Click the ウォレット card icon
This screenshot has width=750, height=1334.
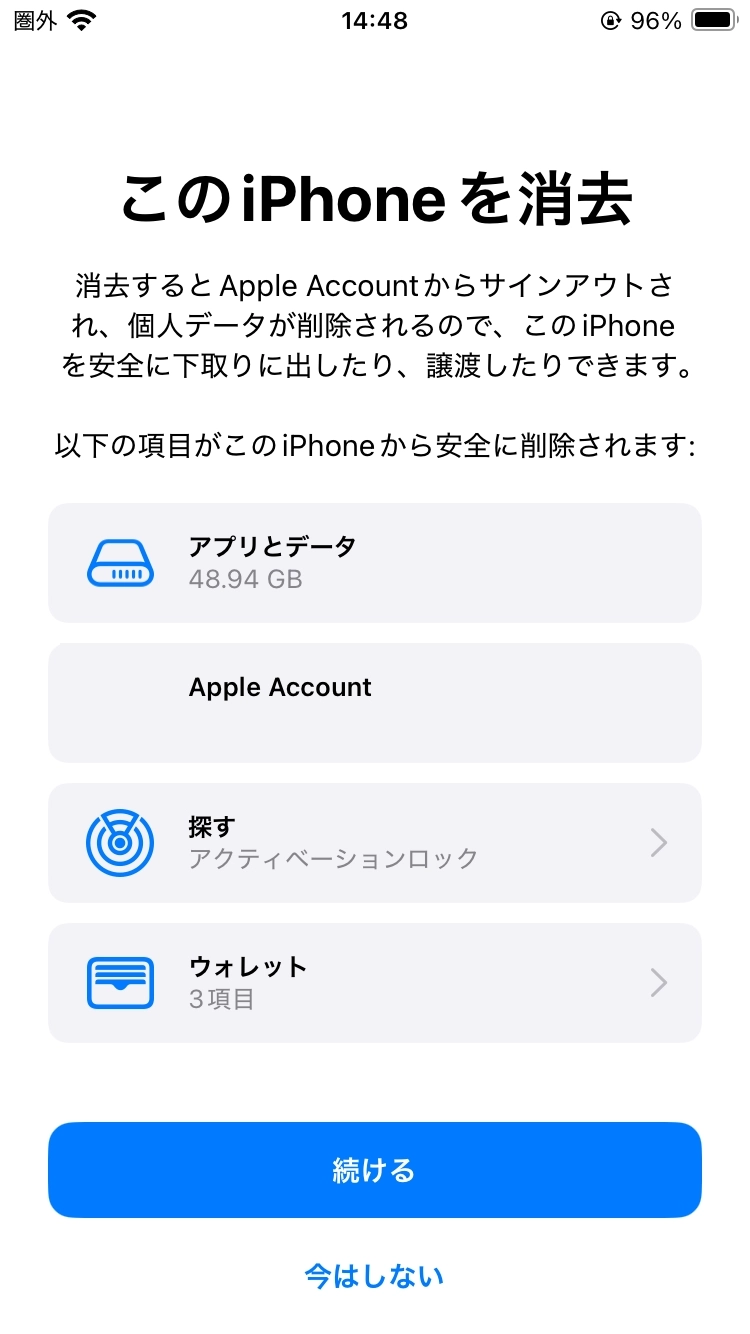[x=120, y=982]
